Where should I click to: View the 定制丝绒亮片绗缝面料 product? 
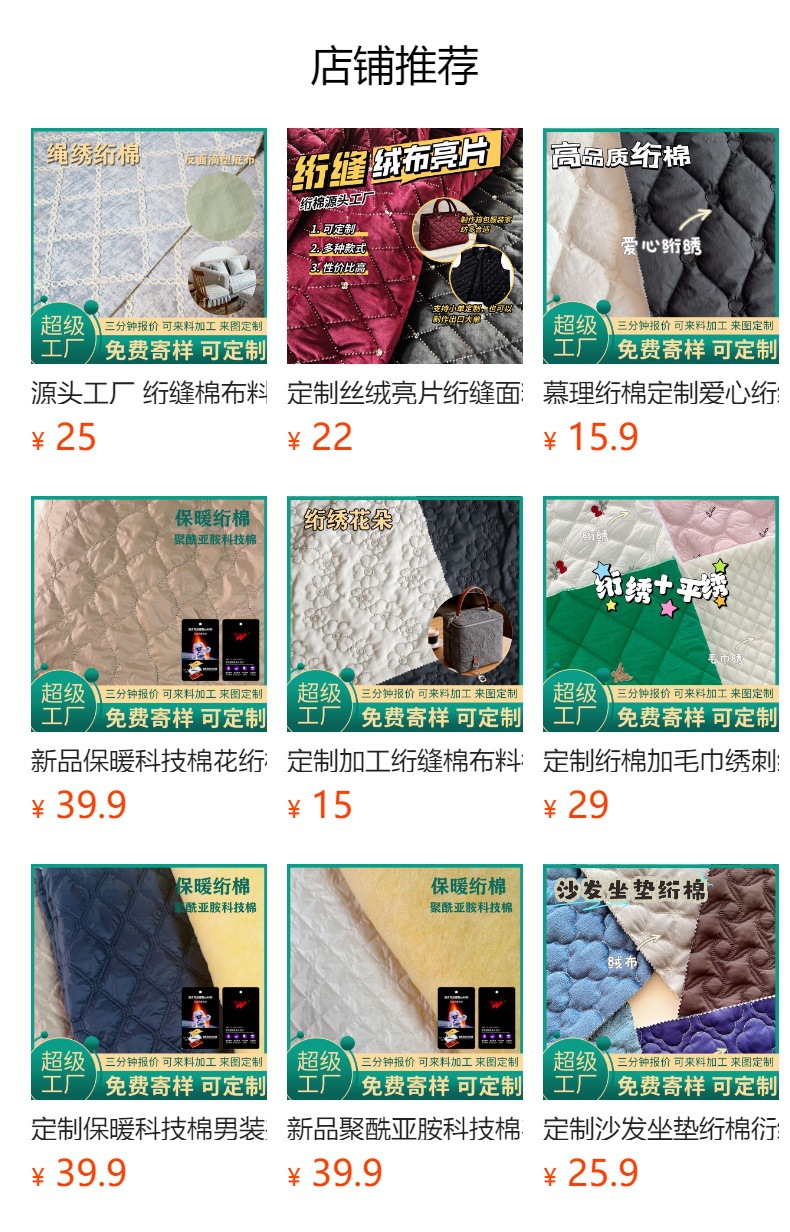coord(405,246)
